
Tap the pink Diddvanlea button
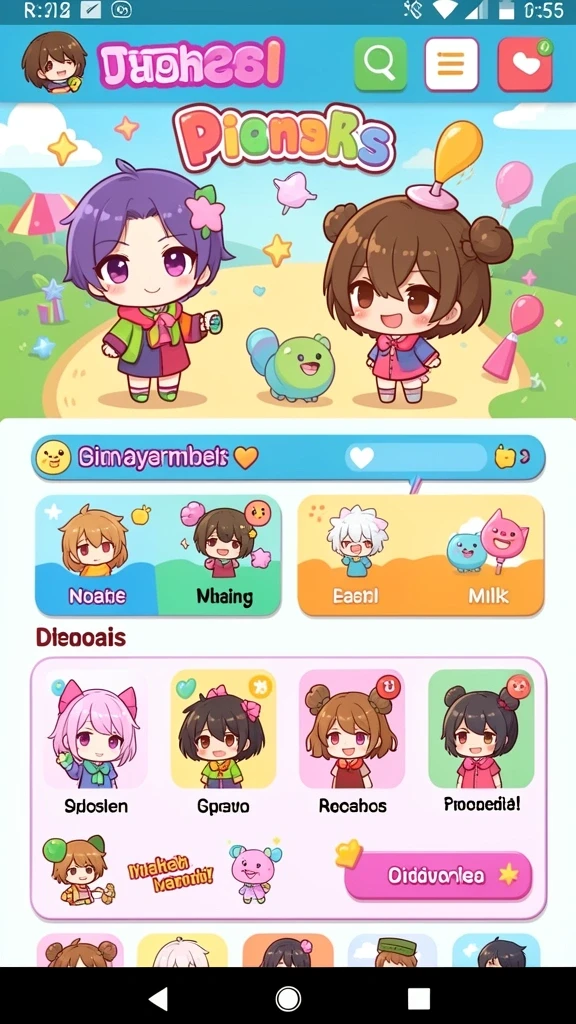[438, 876]
